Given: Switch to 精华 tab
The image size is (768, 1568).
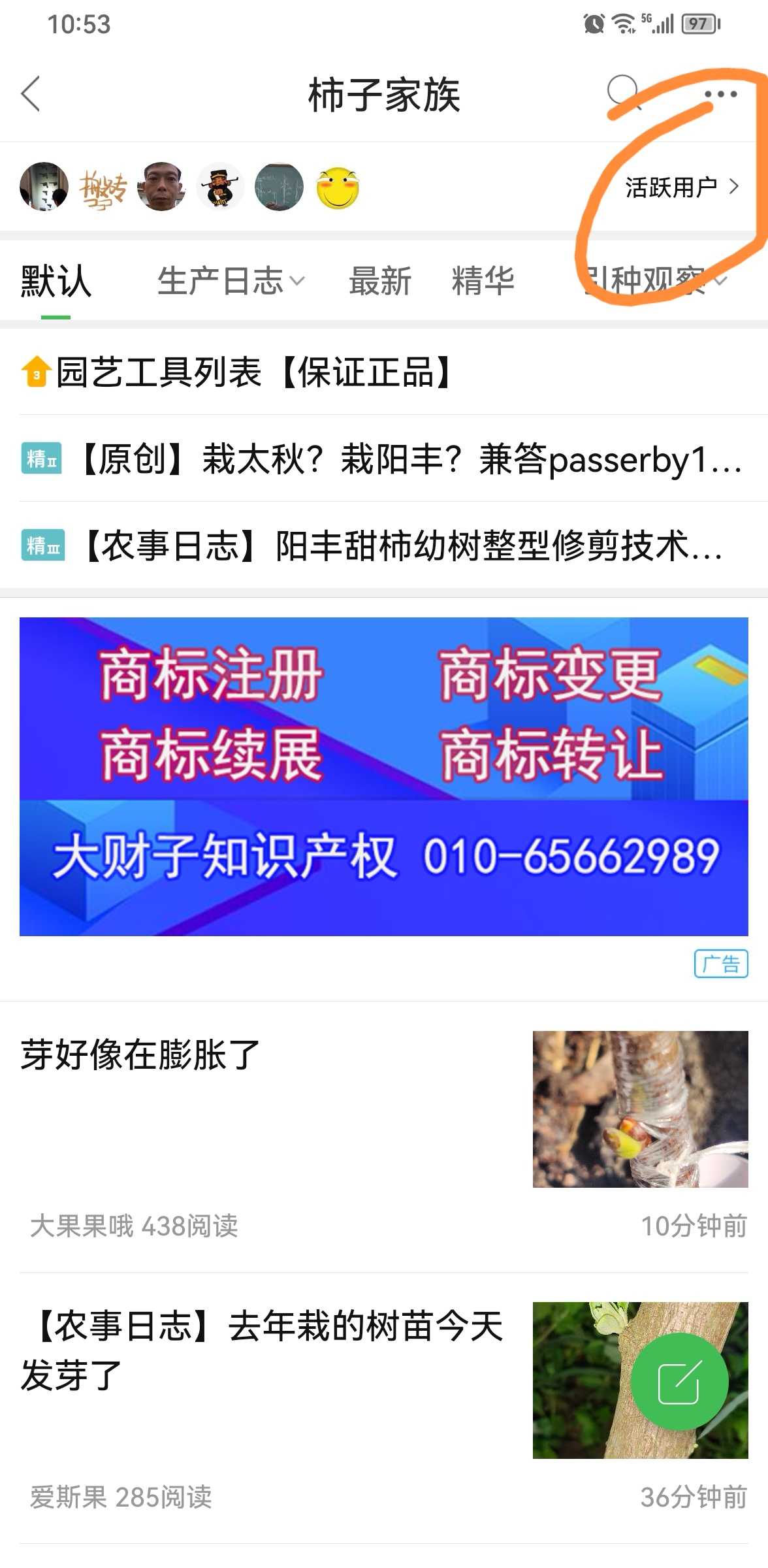Looking at the screenshot, I should 483,282.
